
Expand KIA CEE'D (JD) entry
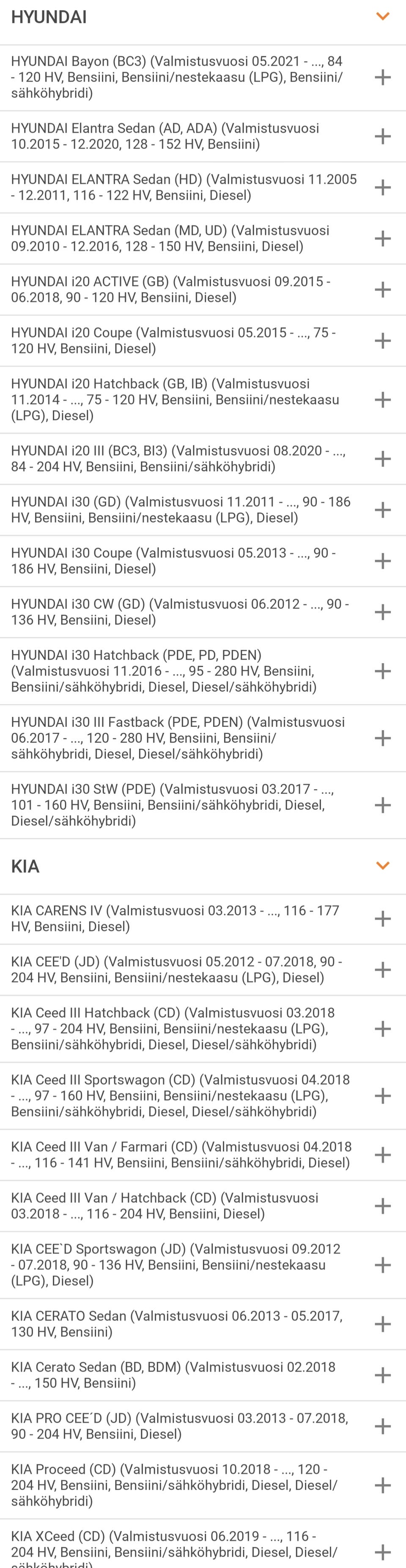[382, 970]
